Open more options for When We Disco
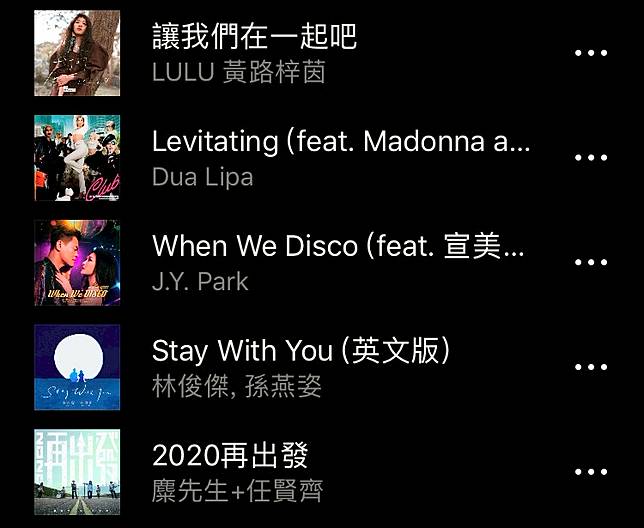The width and height of the screenshot is (644, 528). pos(591,263)
